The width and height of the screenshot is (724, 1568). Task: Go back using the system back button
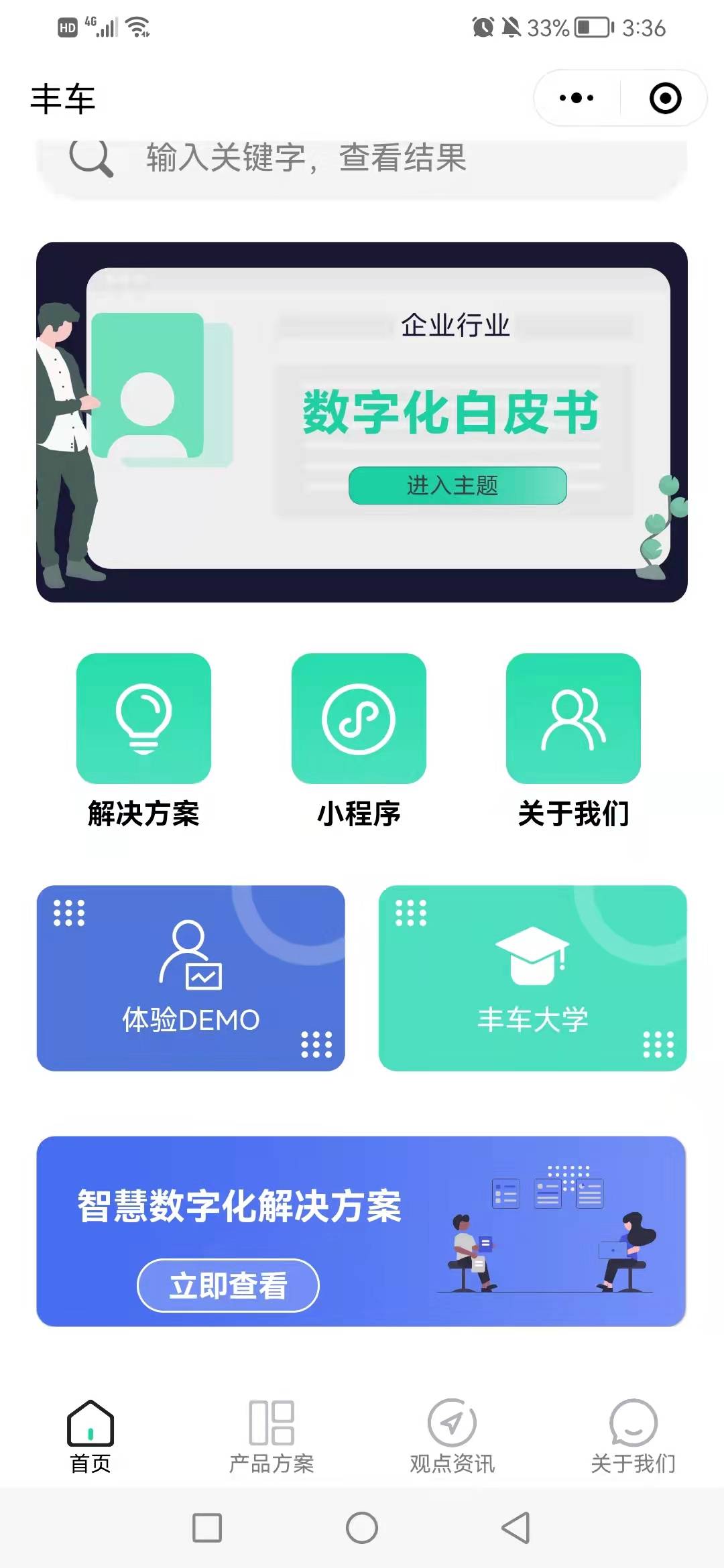tap(516, 1528)
